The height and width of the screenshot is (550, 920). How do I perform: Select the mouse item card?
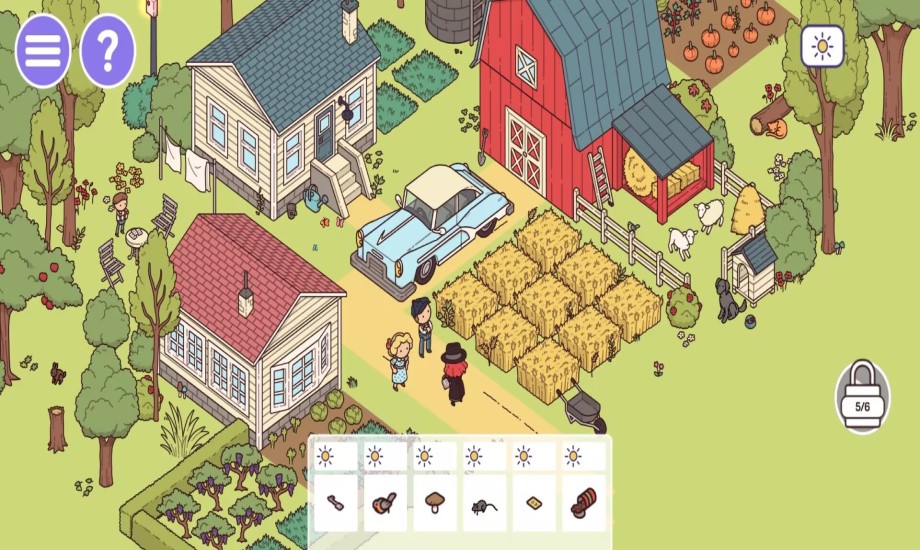(484, 503)
